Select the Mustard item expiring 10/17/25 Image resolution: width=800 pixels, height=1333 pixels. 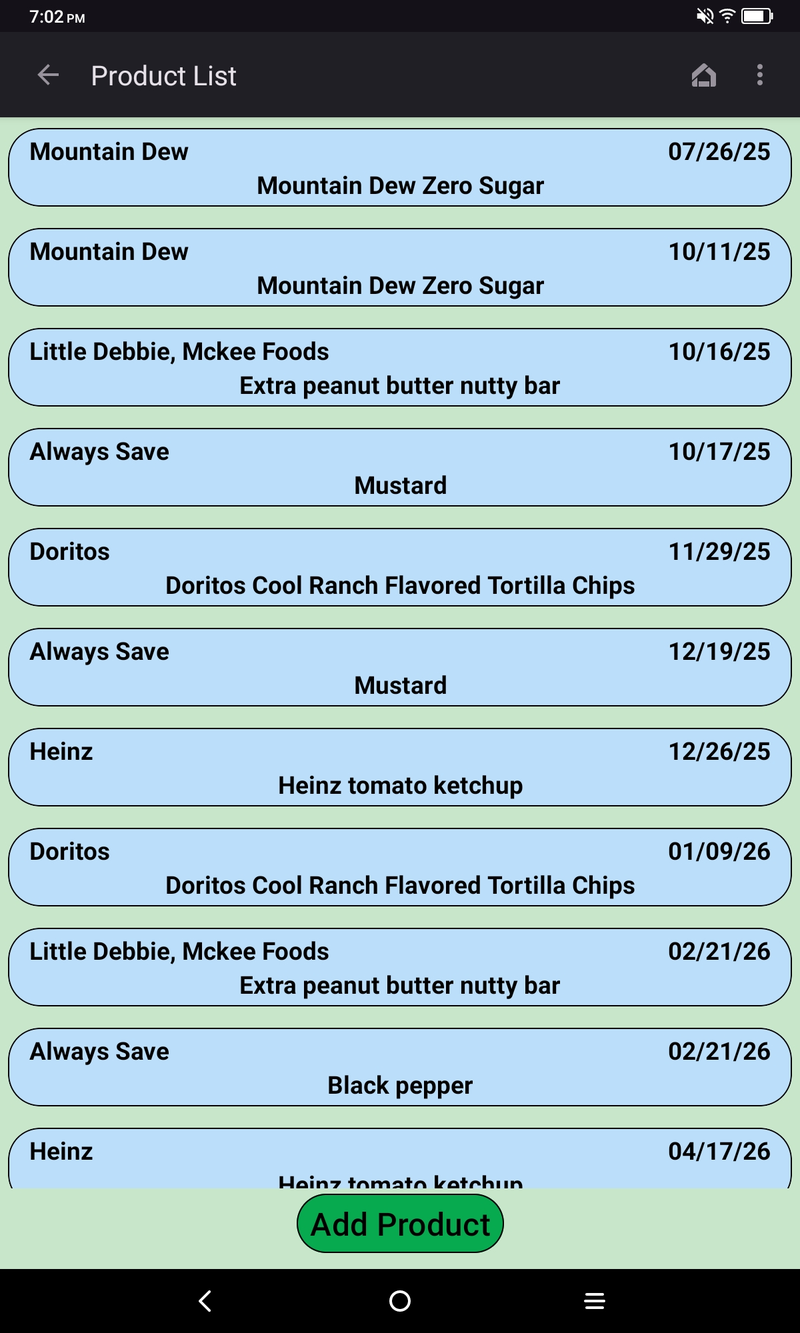[x=400, y=467]
